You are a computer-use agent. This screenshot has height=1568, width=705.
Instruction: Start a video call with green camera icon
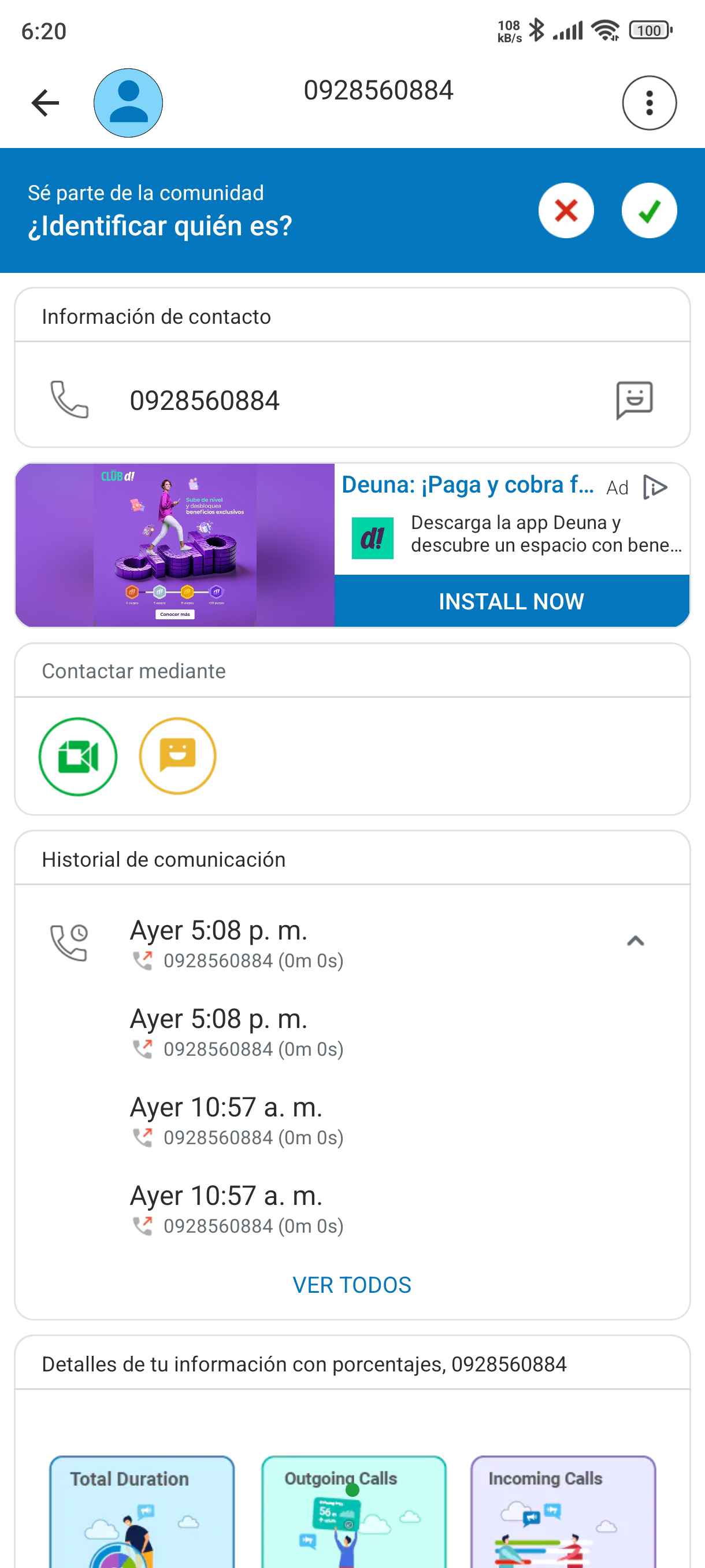(x=78, y=757)
